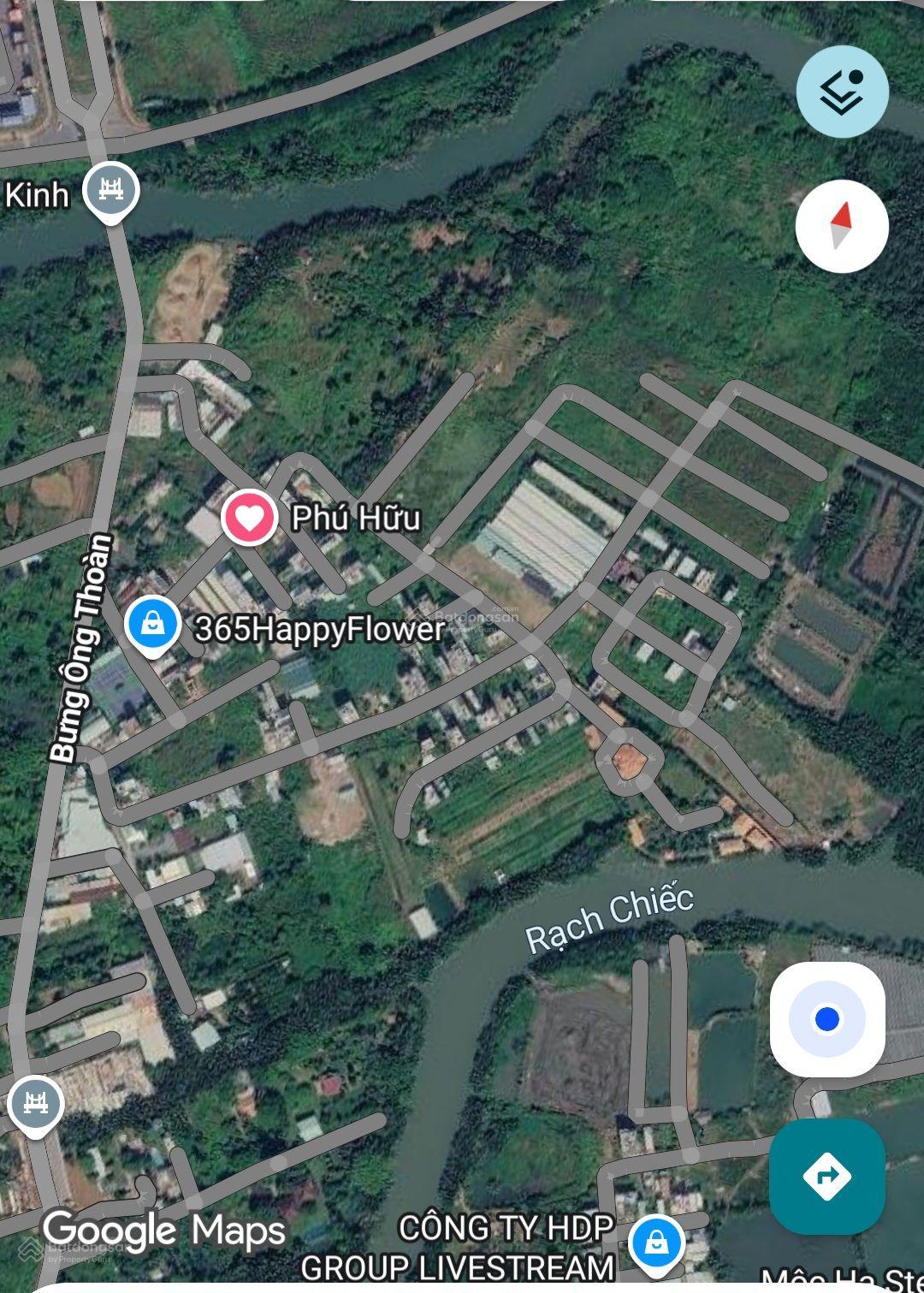Tap the compass to reset orientation
The width and height of the screenshot is (924, 1293).
click(x=842, y=226)
